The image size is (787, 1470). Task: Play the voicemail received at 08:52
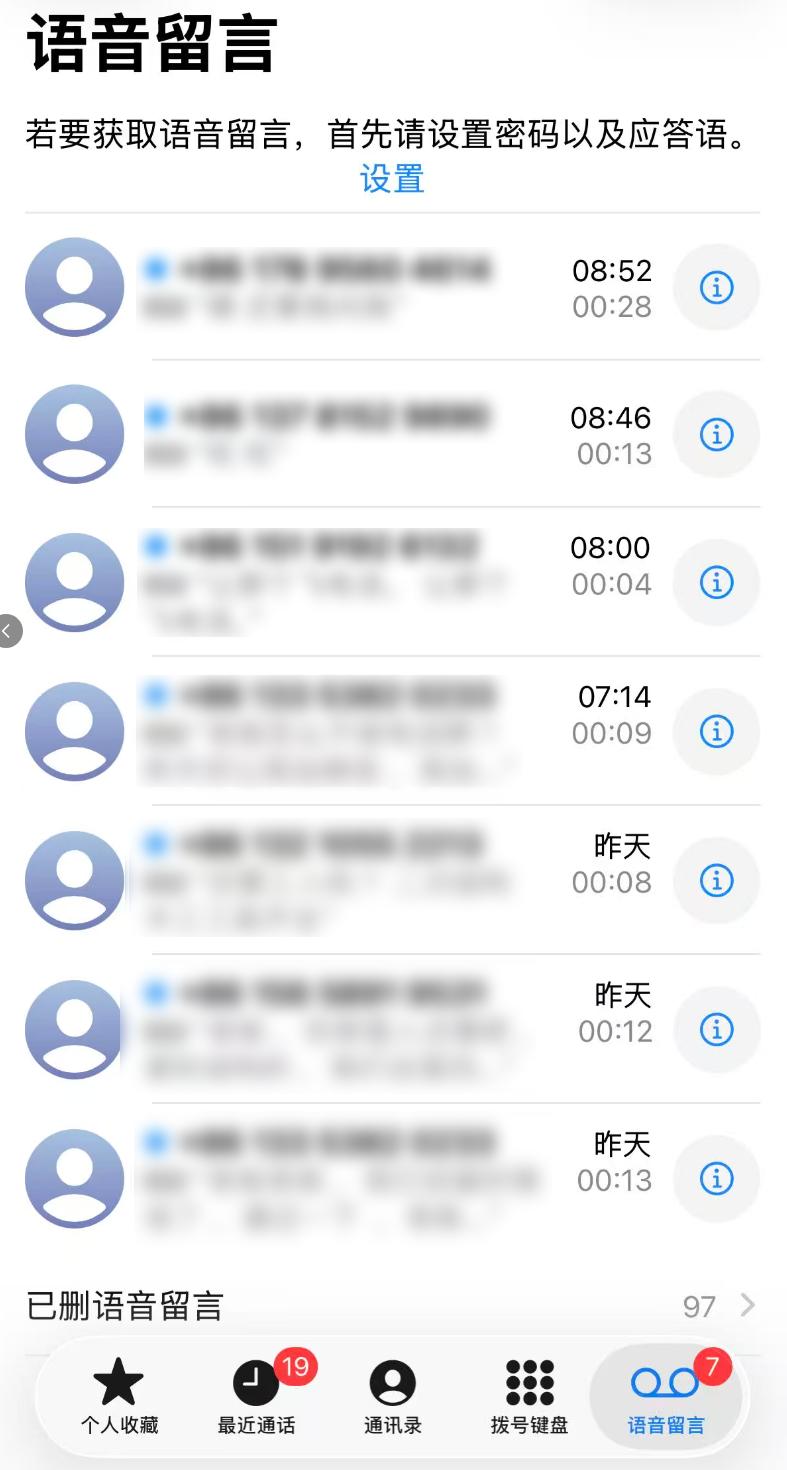coord(340,288)
